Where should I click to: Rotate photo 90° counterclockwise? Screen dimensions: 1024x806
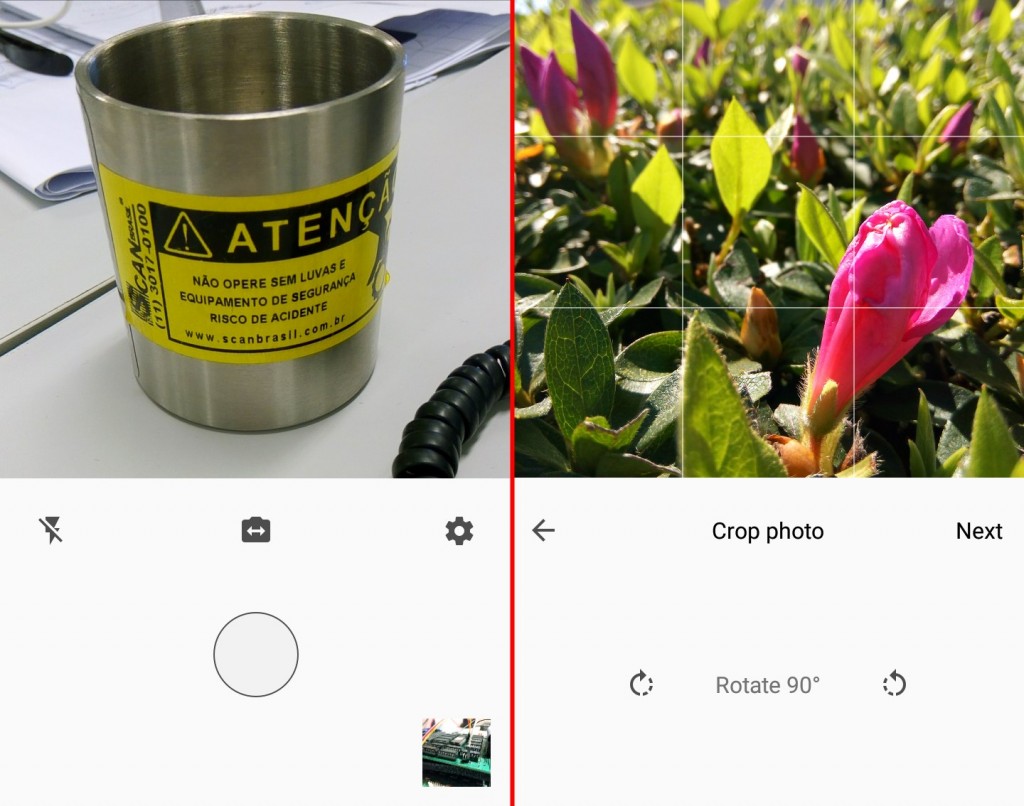(894, 685)
